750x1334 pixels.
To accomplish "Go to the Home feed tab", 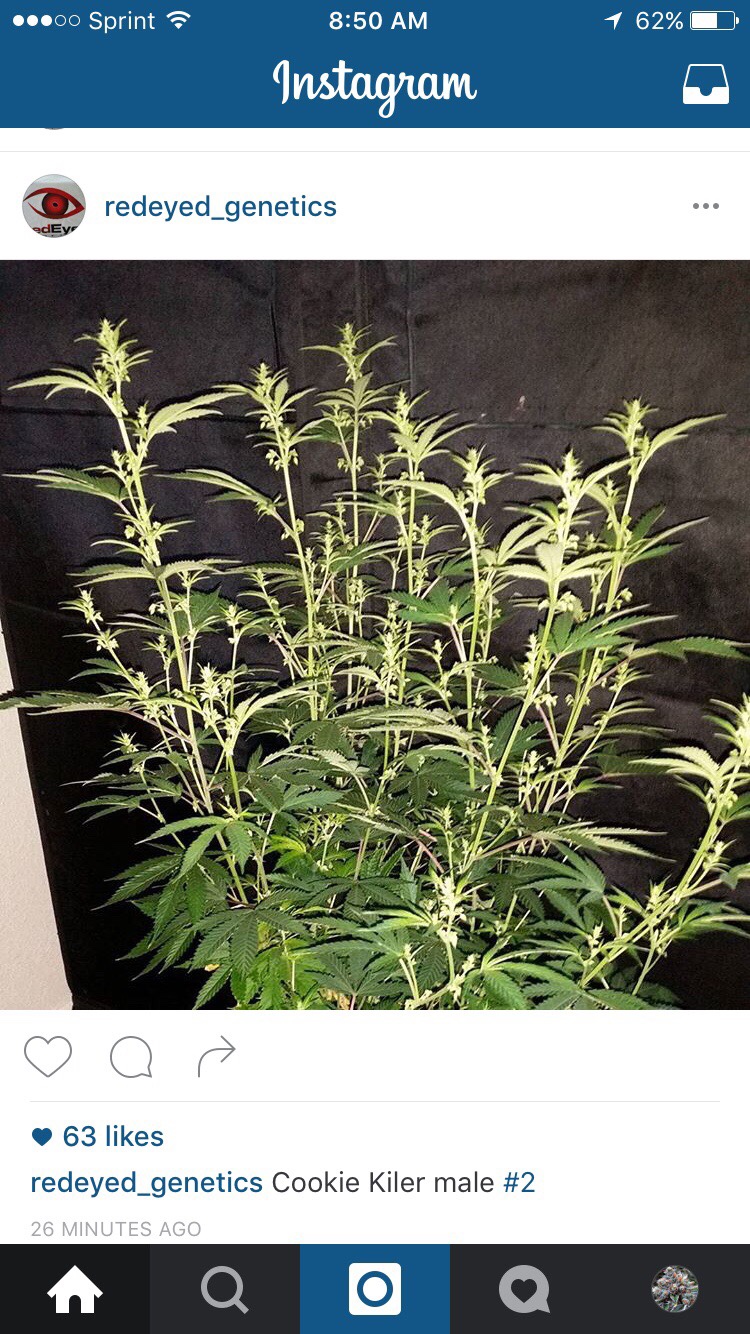I will [75, 1289].
